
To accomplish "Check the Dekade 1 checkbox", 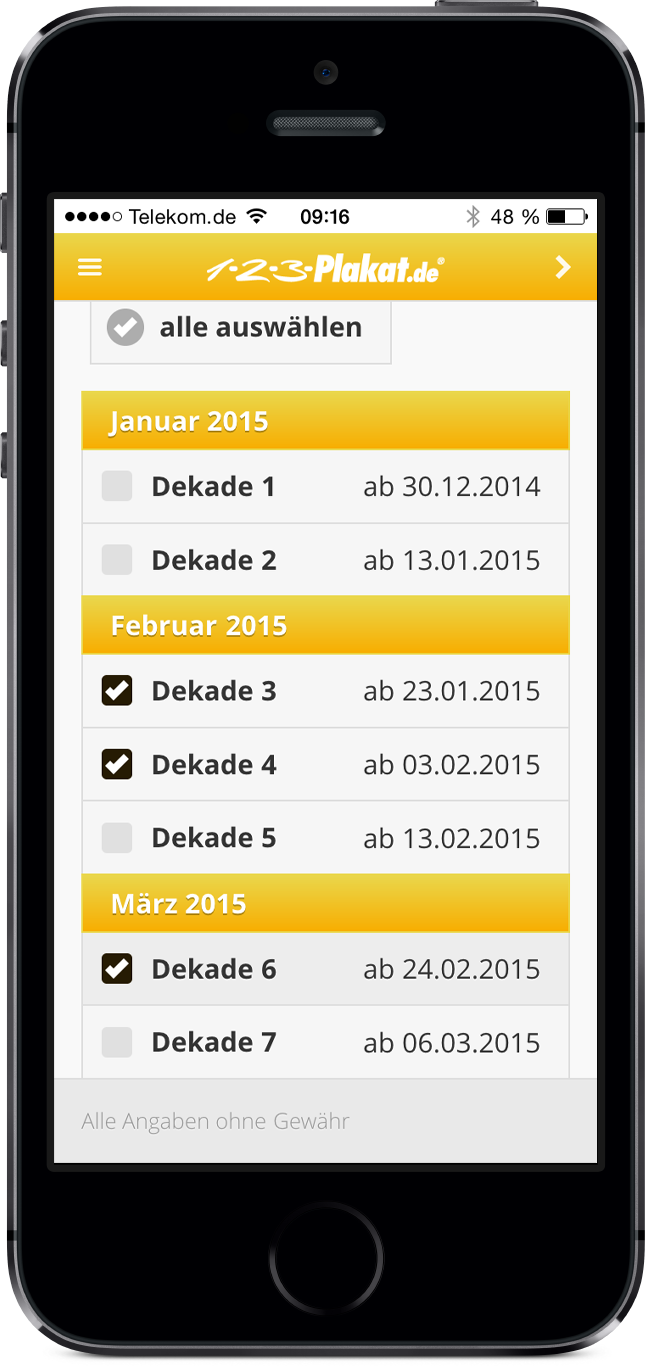I will point(117,487).
